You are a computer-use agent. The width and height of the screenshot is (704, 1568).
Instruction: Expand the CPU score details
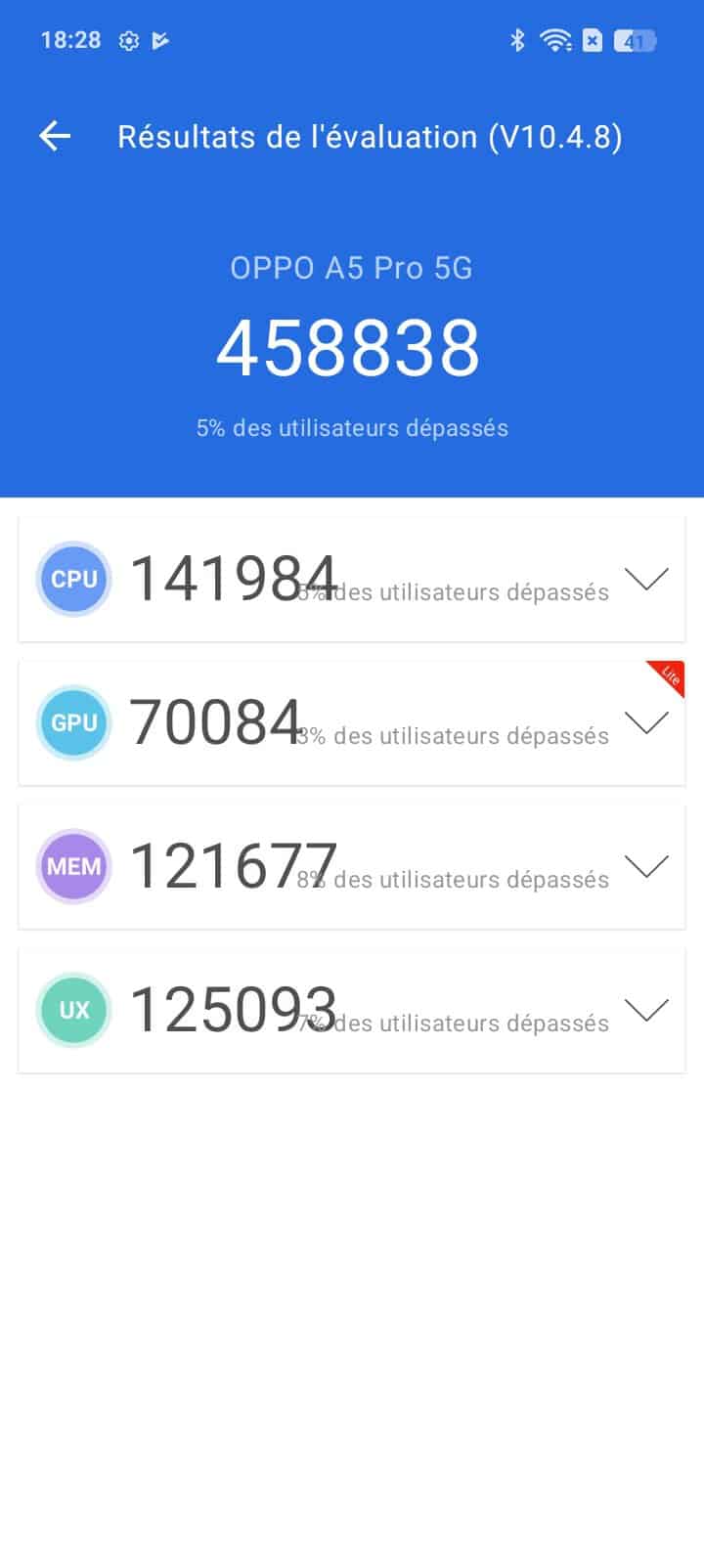646,579
